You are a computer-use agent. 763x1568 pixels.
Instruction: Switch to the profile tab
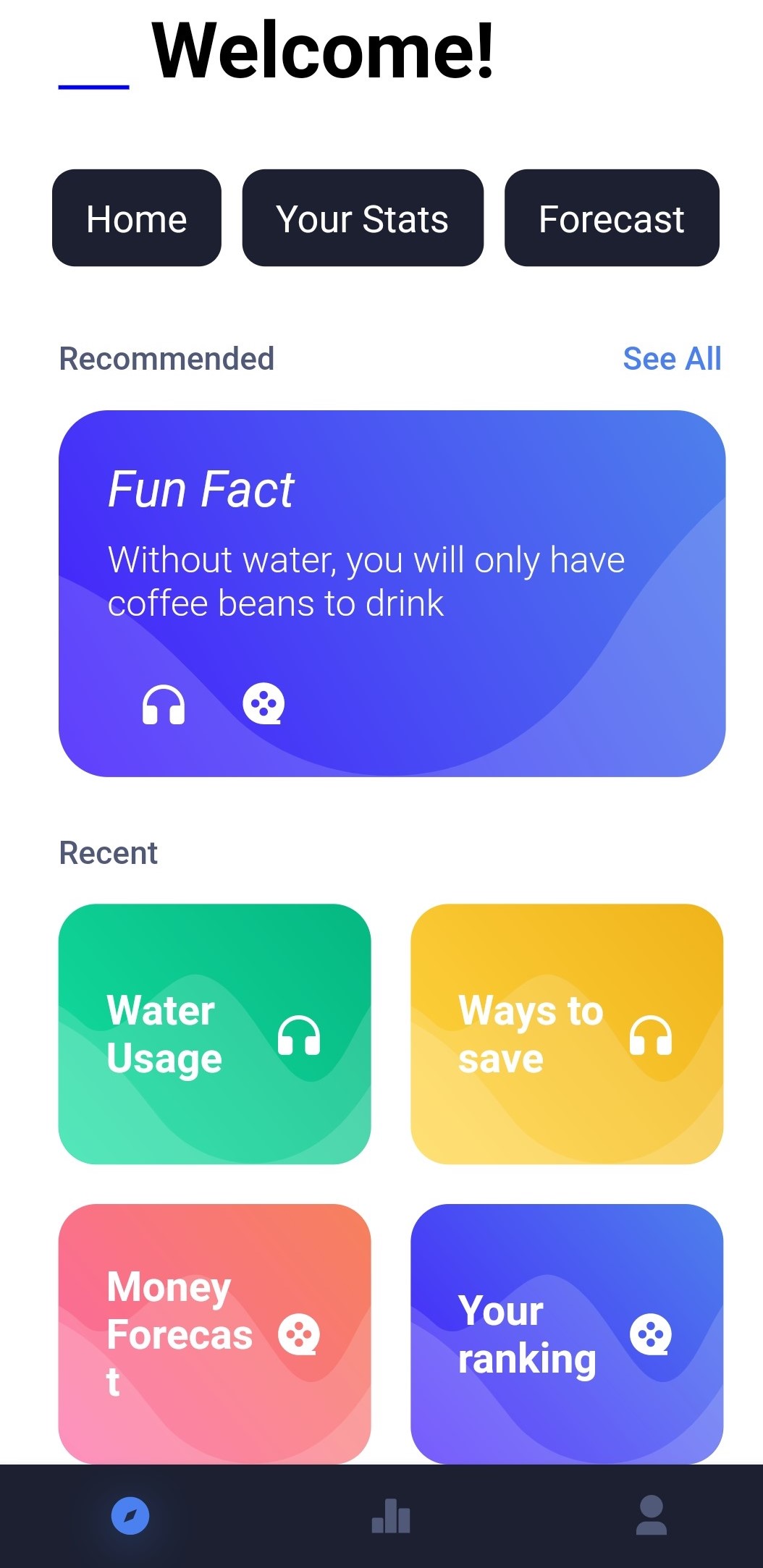coord(652,1515)
